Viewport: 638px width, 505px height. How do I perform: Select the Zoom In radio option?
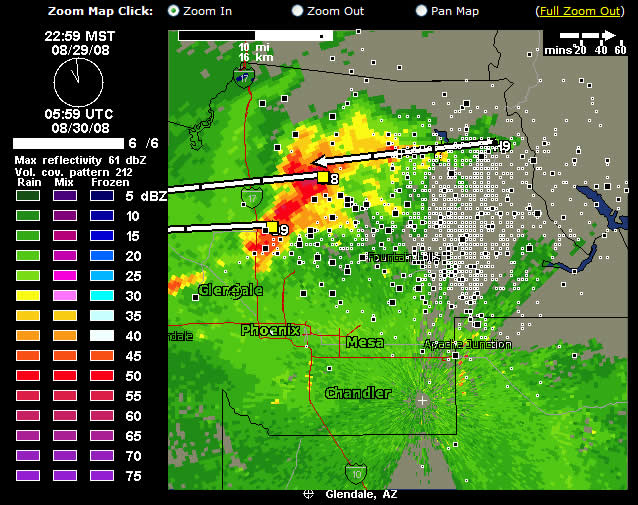[x=173, y=11]
